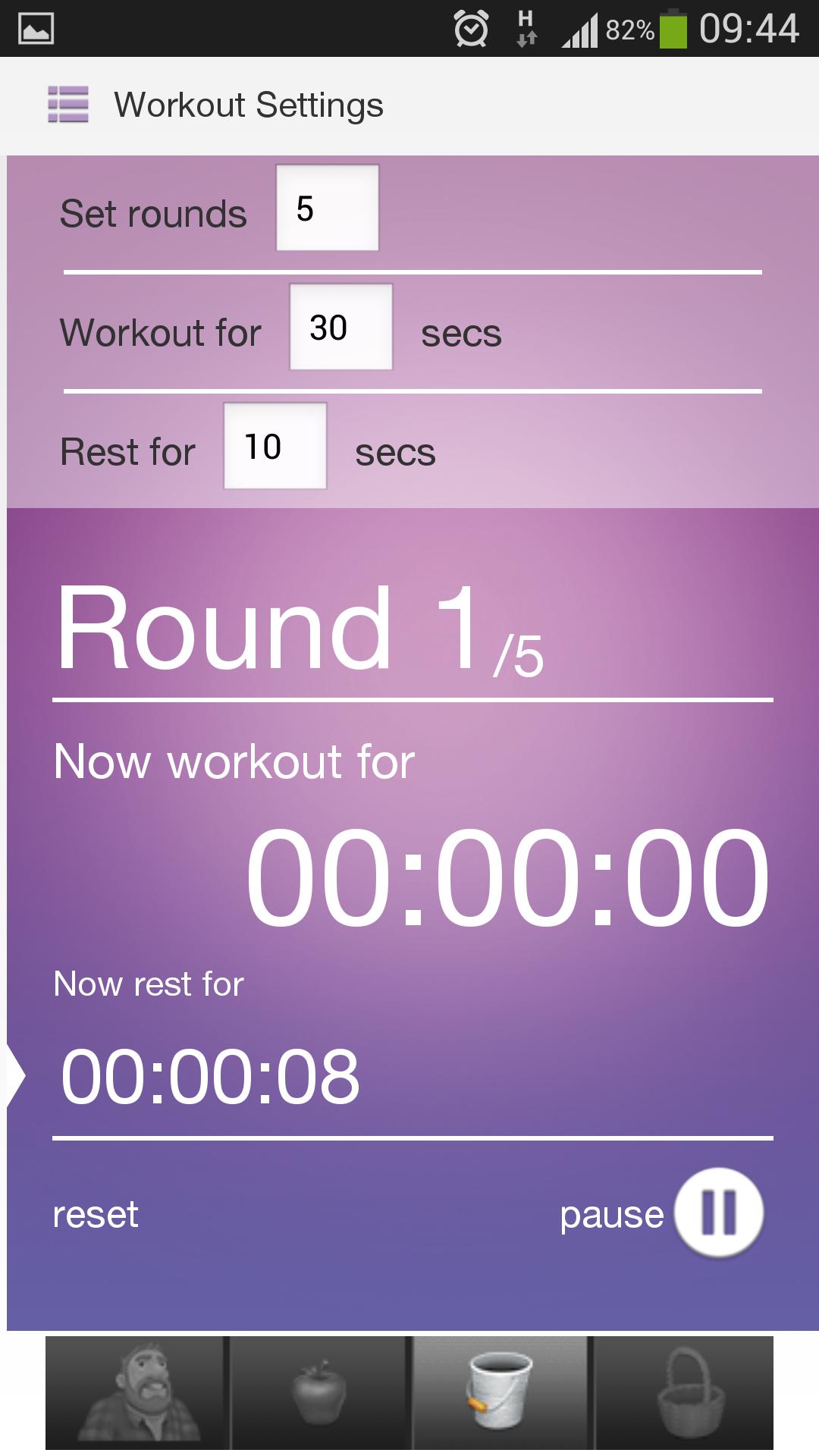Edit the Rest for seconds field
This screenshot has height=1456, width=819.
[275, 446]
